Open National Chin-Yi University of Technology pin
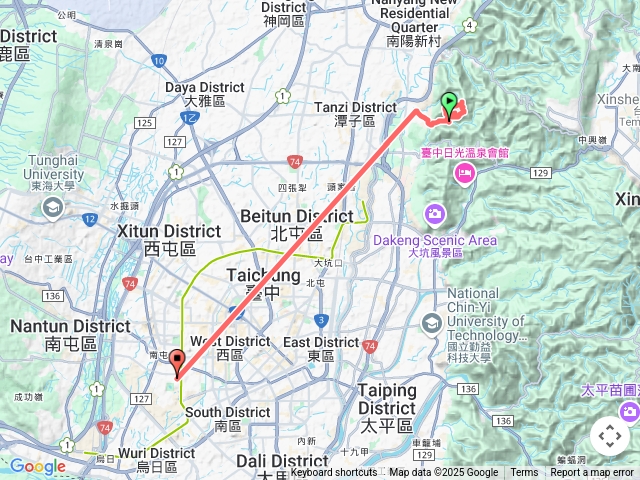 pos(431,323)
